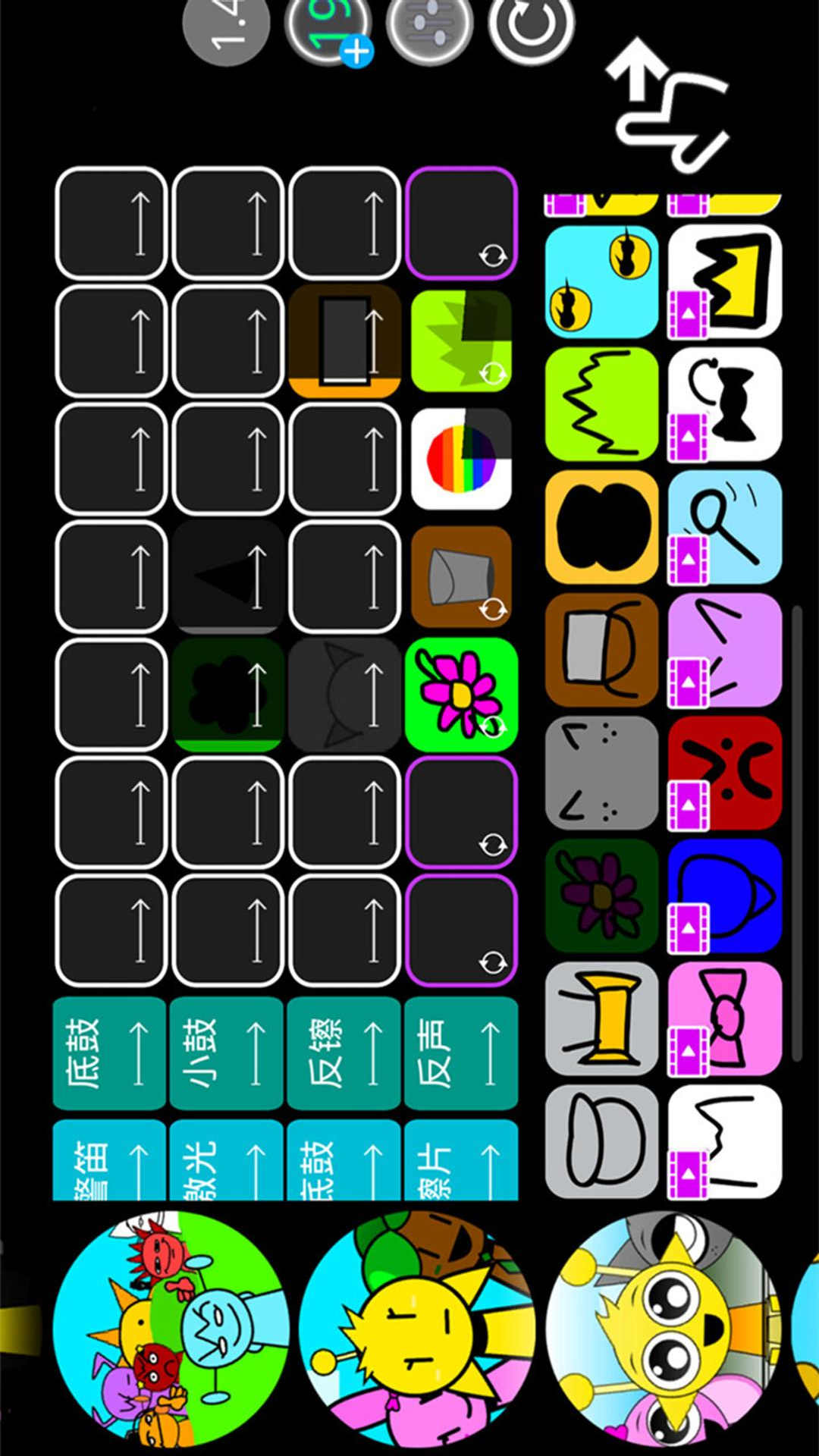Tap the circular reset arrow icon
Screen dimensions: 819x1456
click(532, 24)
